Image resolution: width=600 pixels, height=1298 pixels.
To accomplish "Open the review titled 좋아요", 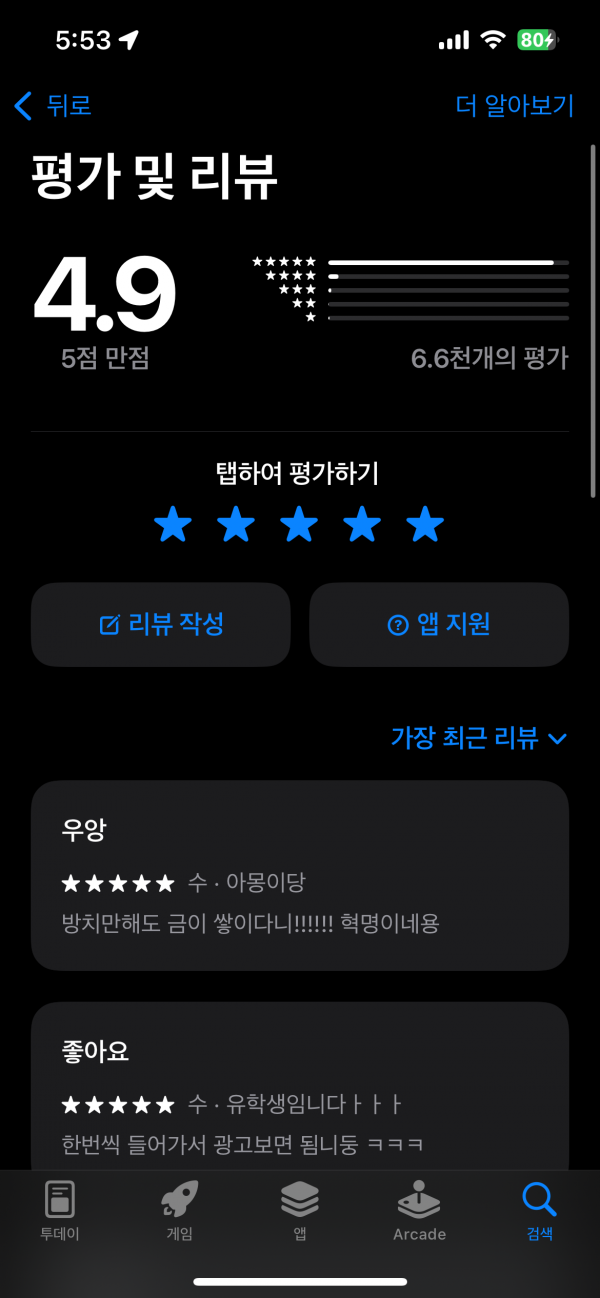I will (300, 1087).
